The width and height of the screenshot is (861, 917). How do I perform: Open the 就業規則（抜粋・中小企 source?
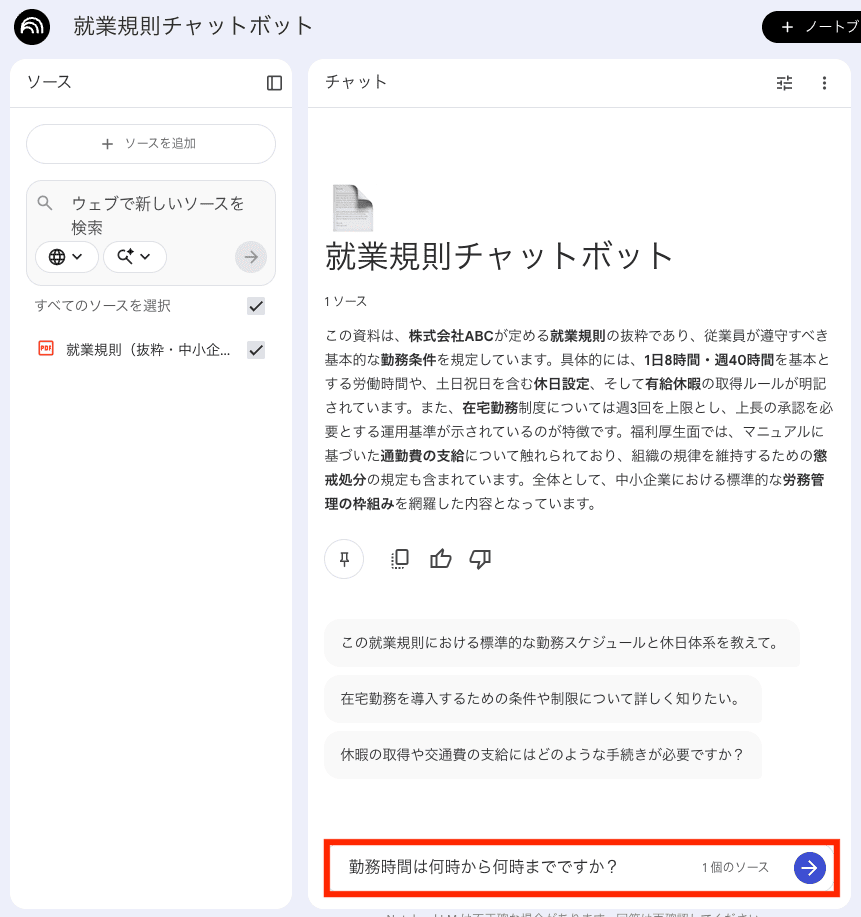pos(147,350)
